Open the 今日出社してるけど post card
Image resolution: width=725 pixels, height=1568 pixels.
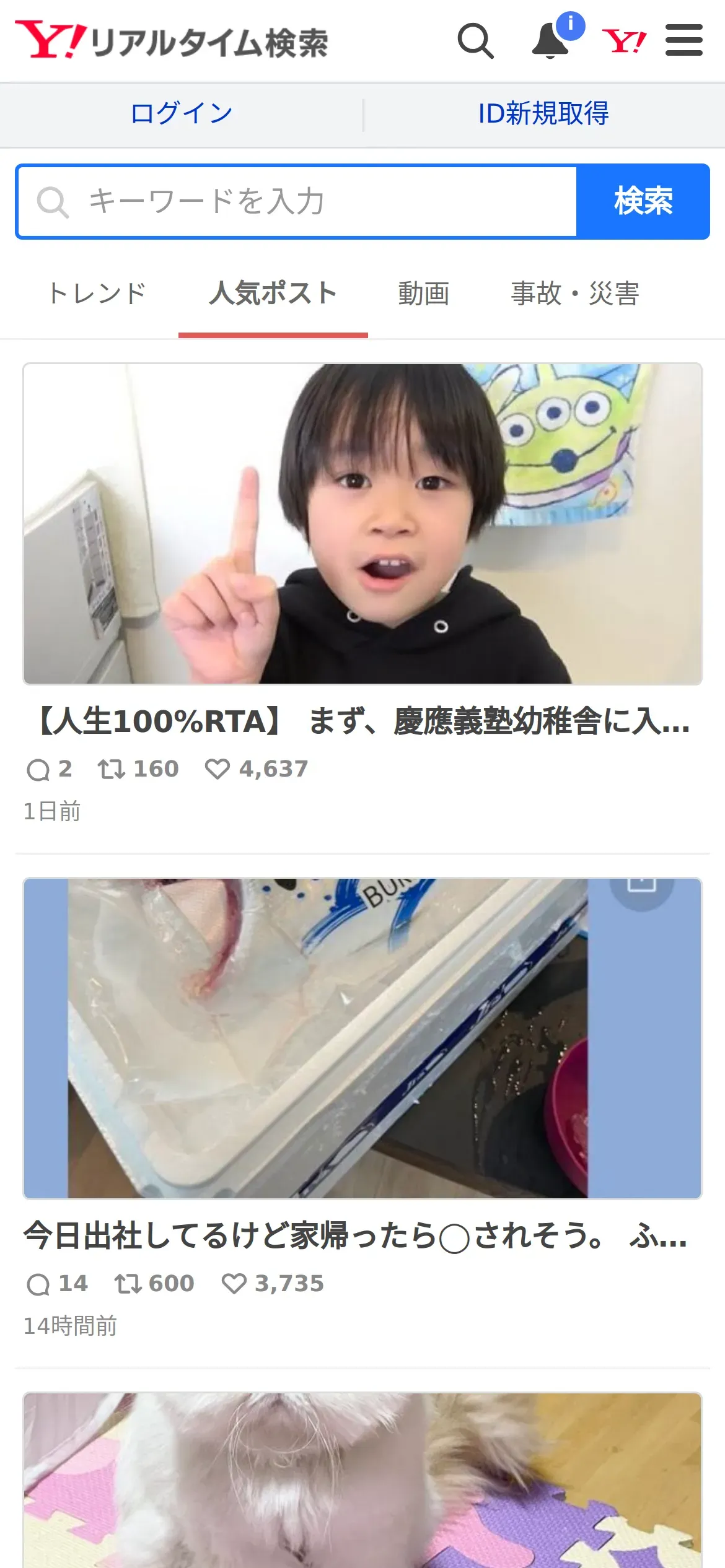click(x=362, y=1108)
